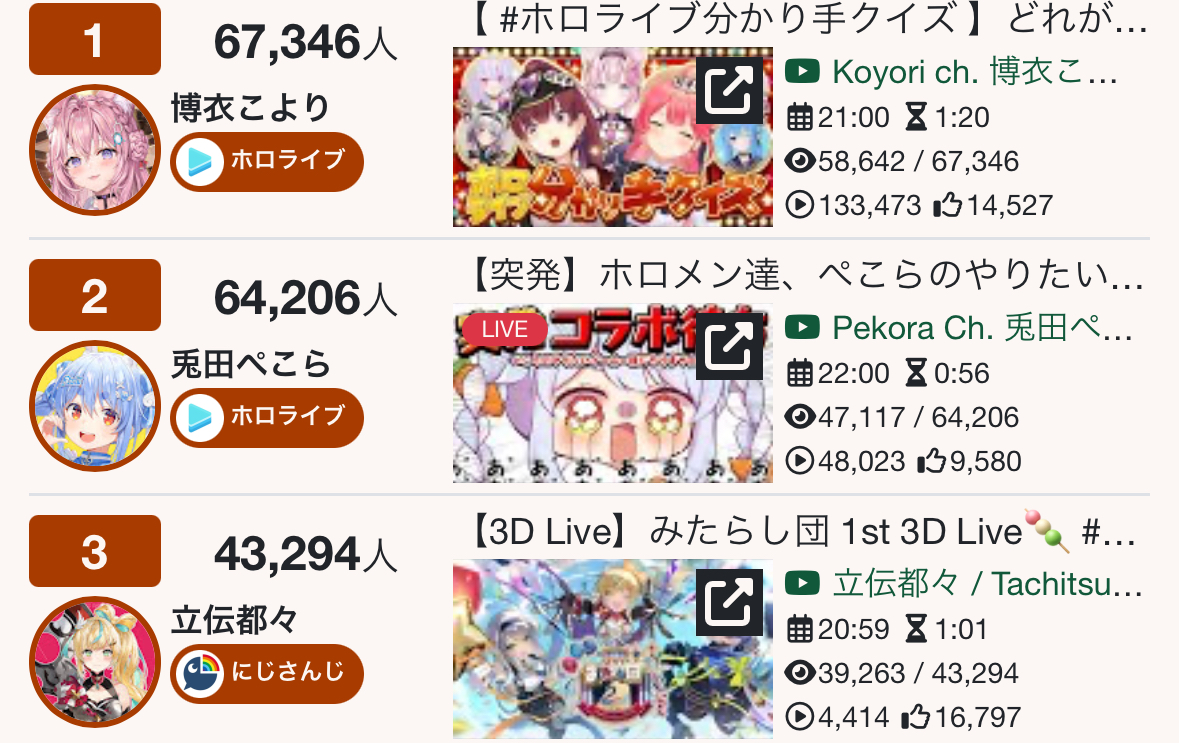Screen dimensions: 1179x743
Task: Tap the にじさんじ tag under 立伝都々
Action: (267, 672)
